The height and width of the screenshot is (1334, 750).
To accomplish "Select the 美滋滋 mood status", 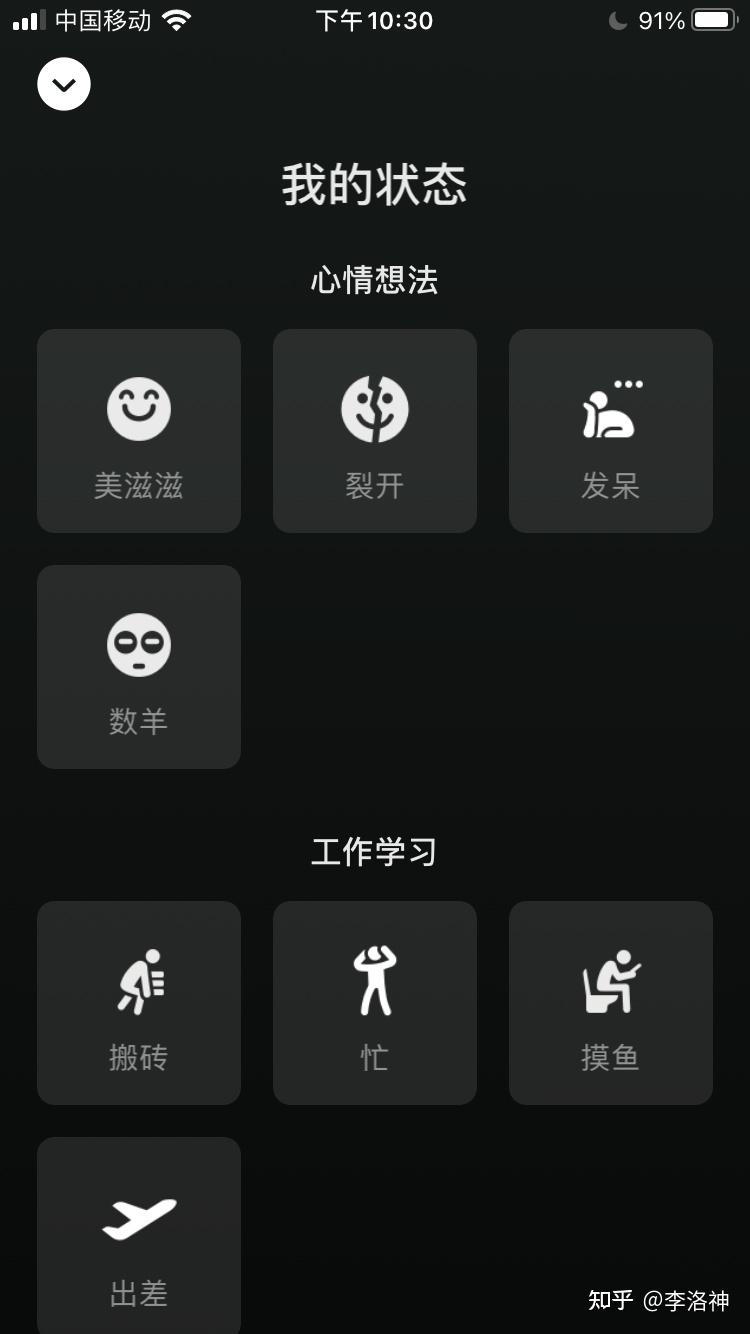I will tap(139, 431).
